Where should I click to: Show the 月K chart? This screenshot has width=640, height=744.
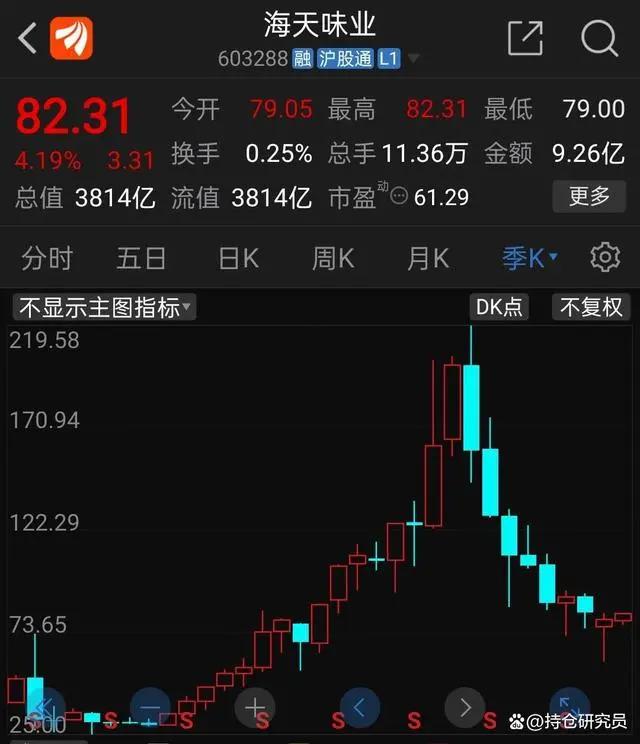(x=428, y=259)
